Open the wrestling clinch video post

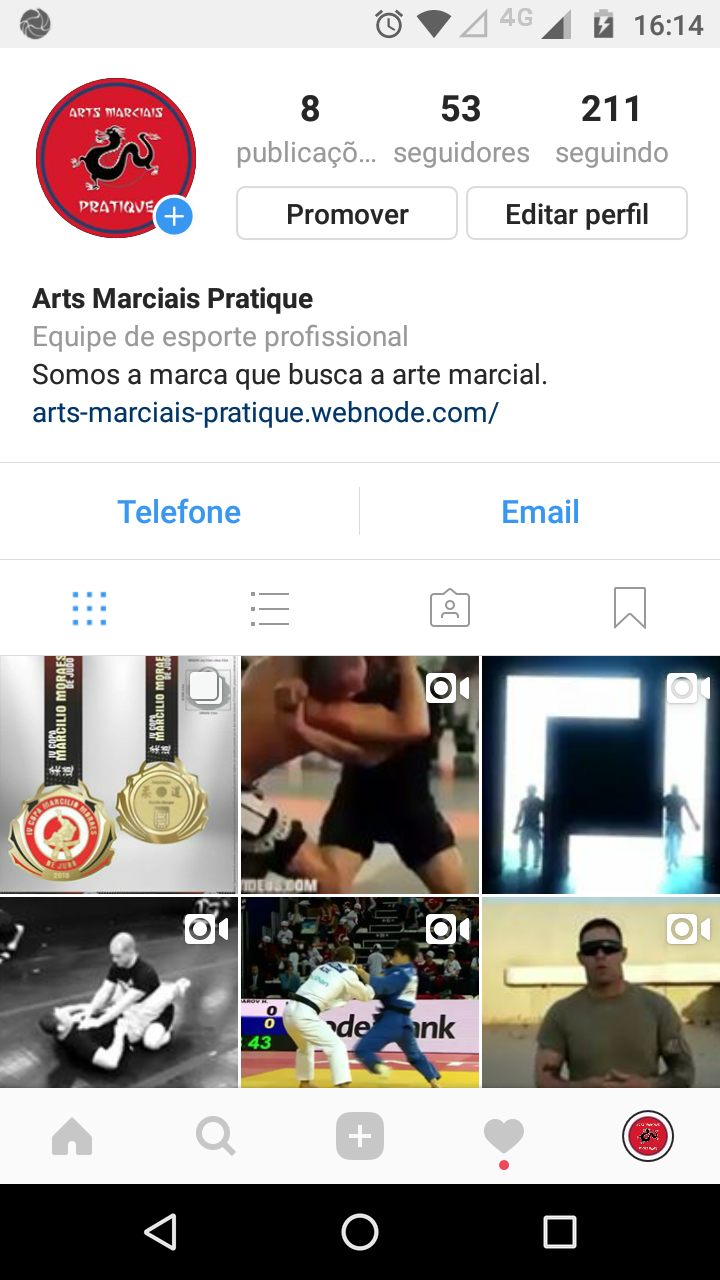[x=360, y=774]
